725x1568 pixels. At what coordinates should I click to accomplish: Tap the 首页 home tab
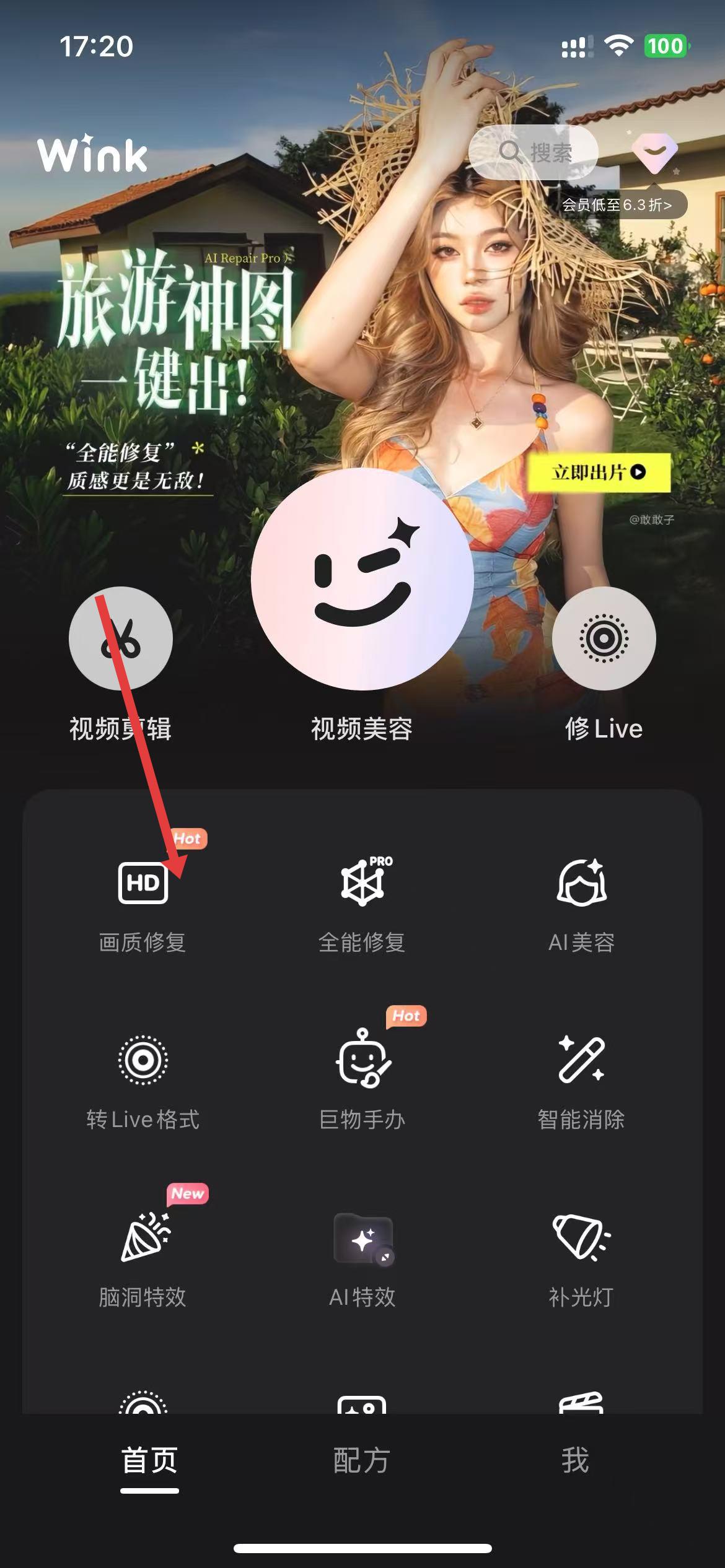(x=149, y=1460)
